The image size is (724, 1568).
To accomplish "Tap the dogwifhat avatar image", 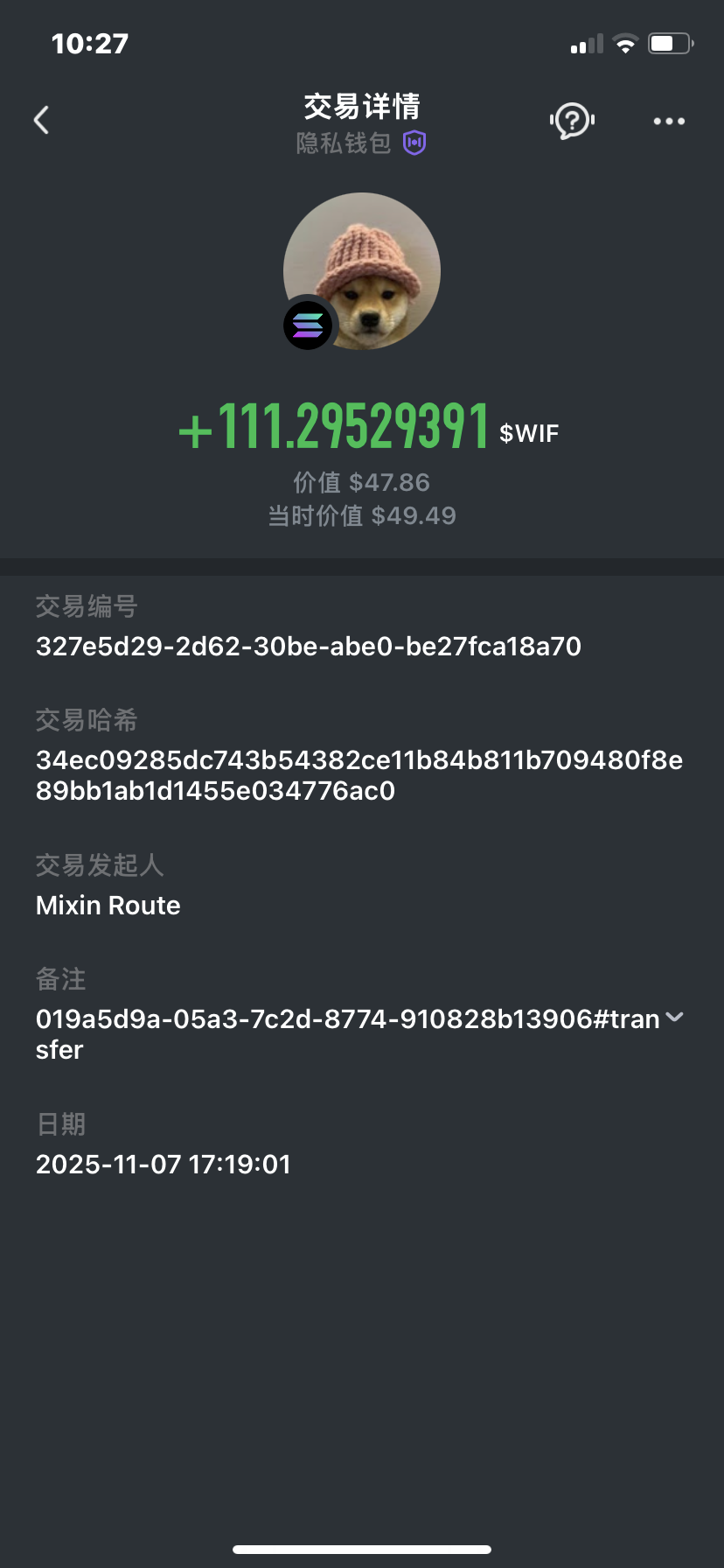I will coord(362,269).
